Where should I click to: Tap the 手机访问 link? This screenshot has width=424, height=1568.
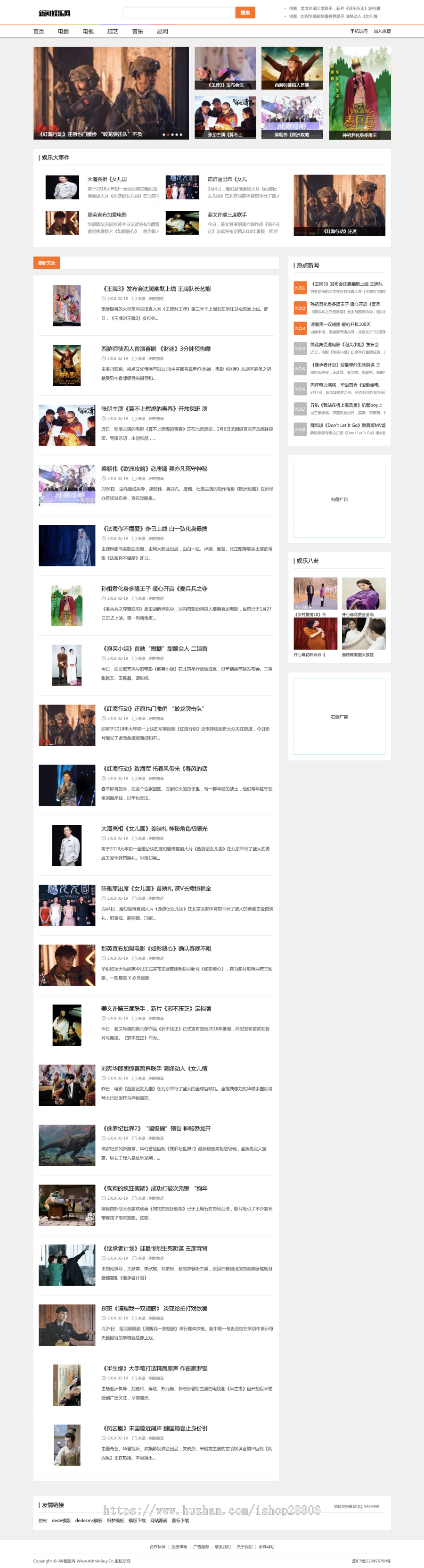359,32
